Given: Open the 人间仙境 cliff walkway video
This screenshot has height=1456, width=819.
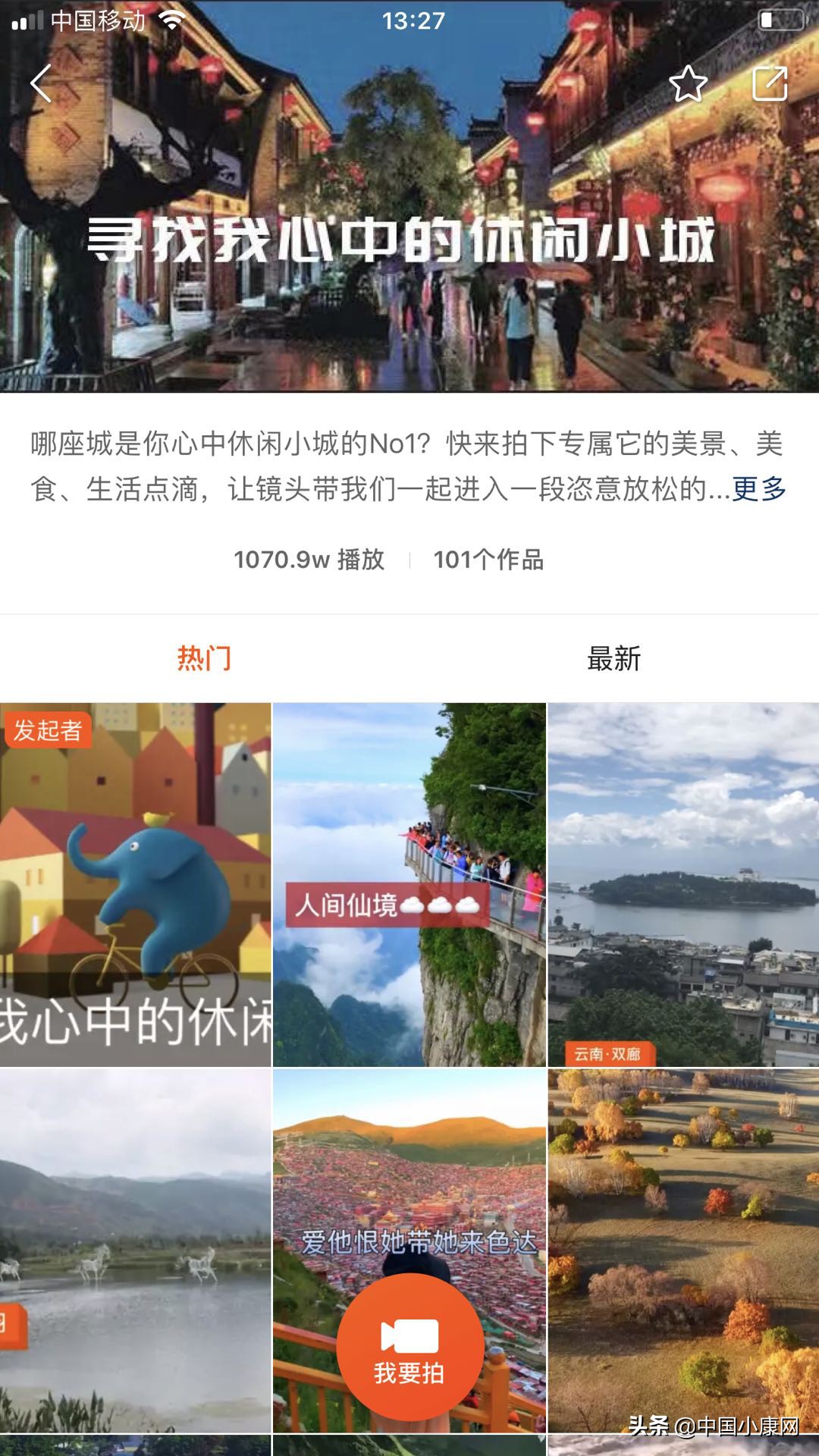Looking at the screenshot, I should pos(409,880).
